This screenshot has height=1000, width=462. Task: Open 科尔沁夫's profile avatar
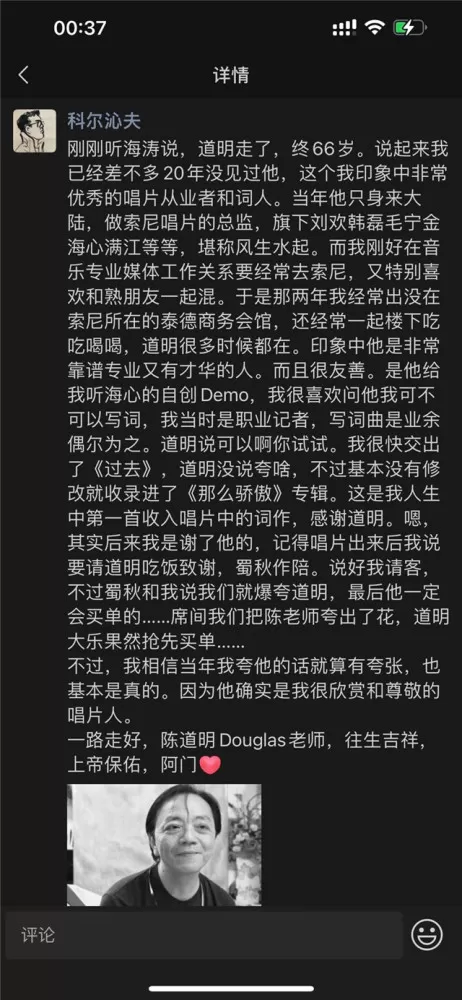[x=34, y=131]
